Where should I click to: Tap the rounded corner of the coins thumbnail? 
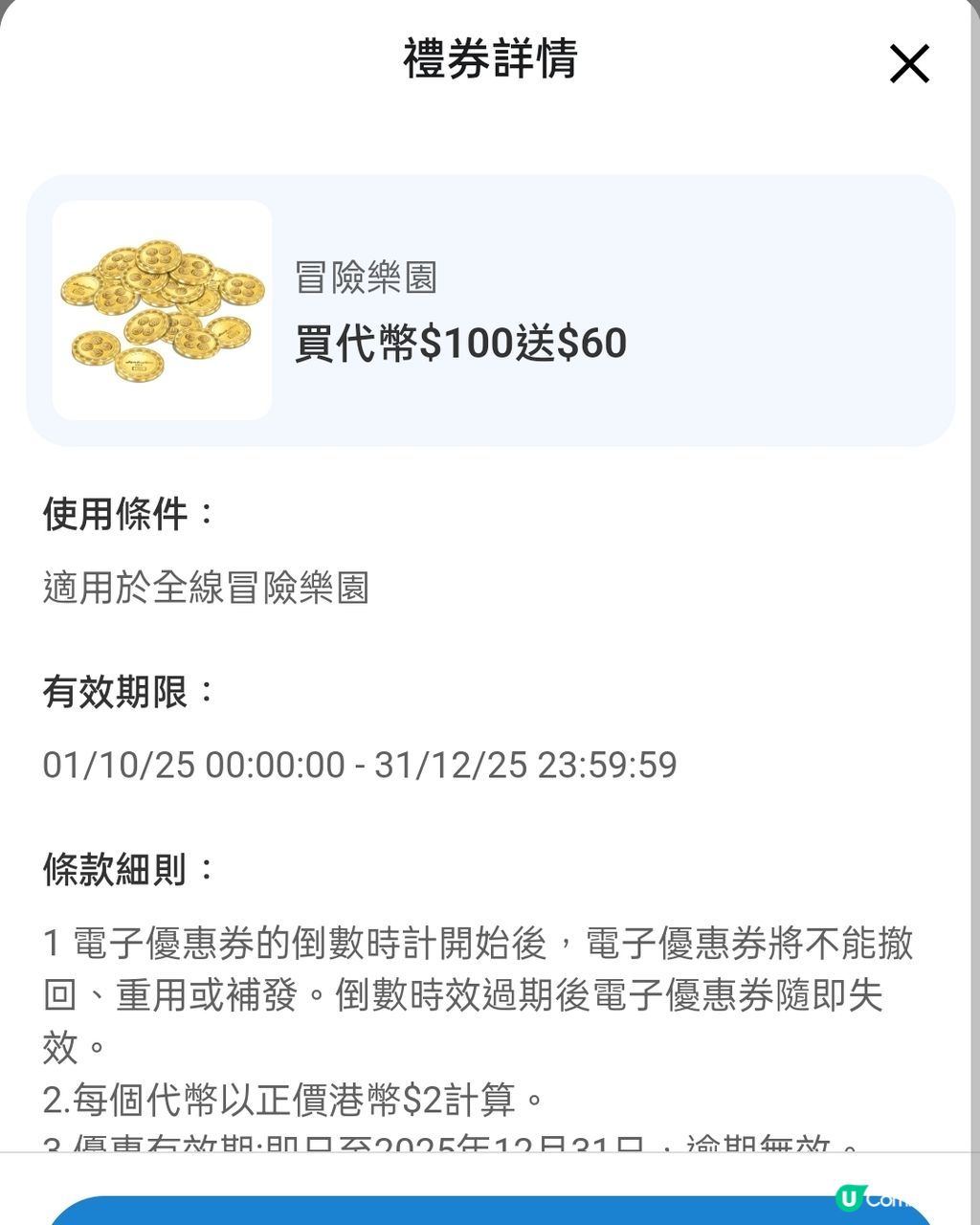coord(63,209)
